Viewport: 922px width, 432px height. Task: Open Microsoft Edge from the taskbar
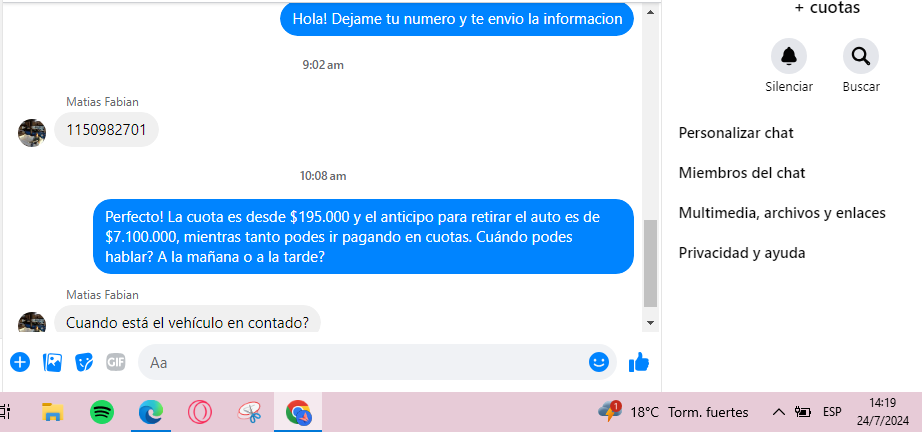[x=151, y=411]
